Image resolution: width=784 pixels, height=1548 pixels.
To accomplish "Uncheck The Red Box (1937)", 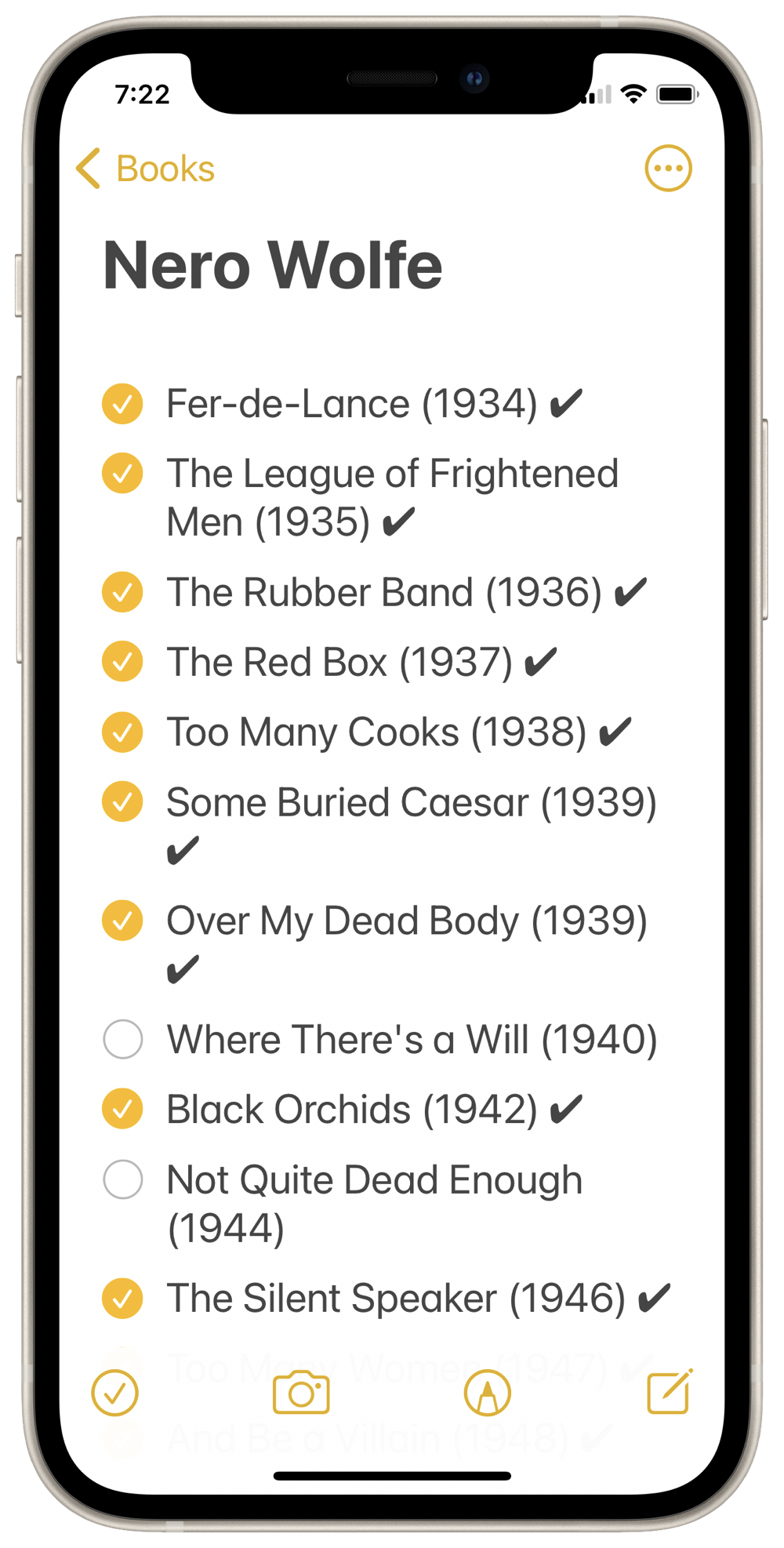I will click(122, 662).
